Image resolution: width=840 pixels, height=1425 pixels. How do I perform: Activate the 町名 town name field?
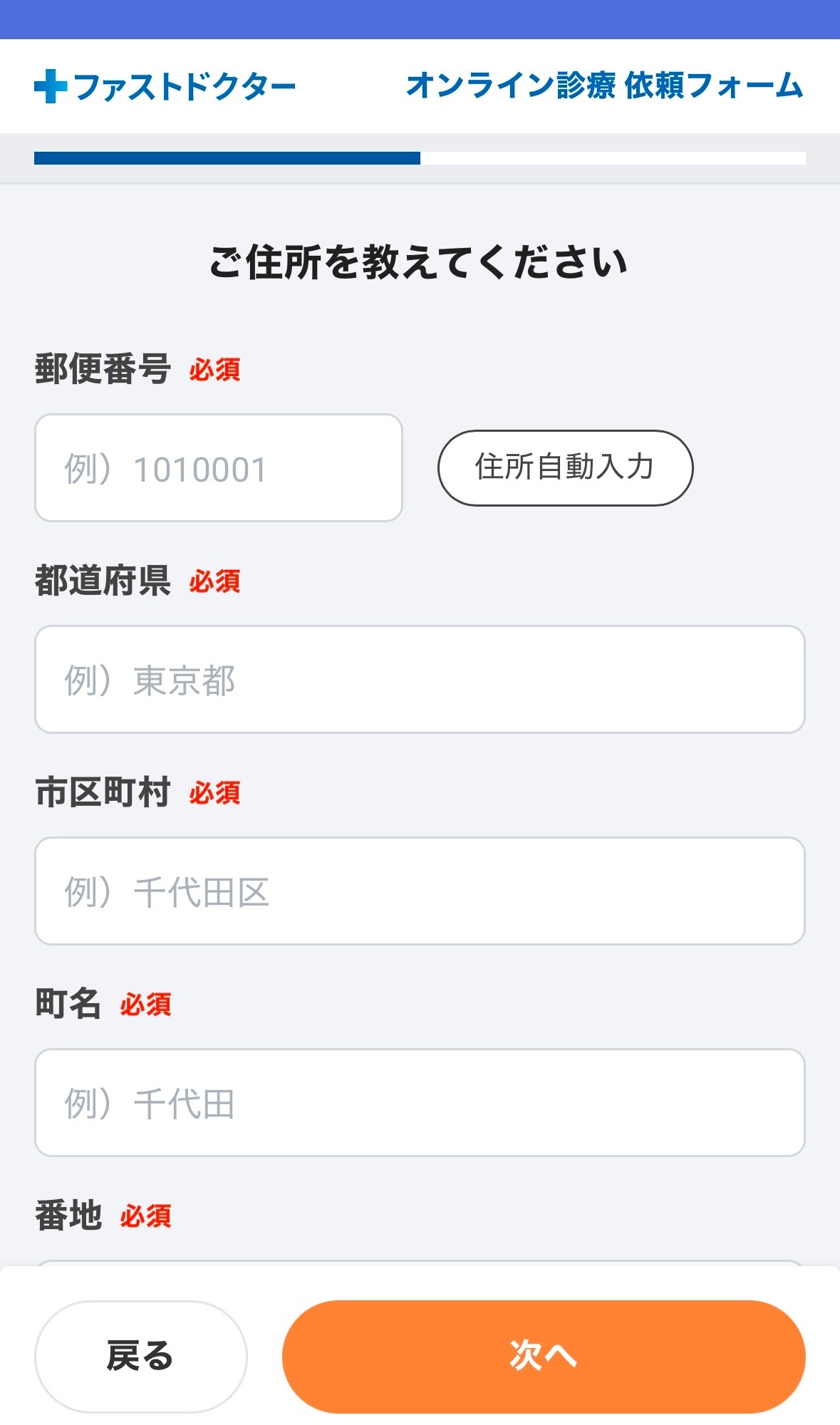pos(420,1102)
